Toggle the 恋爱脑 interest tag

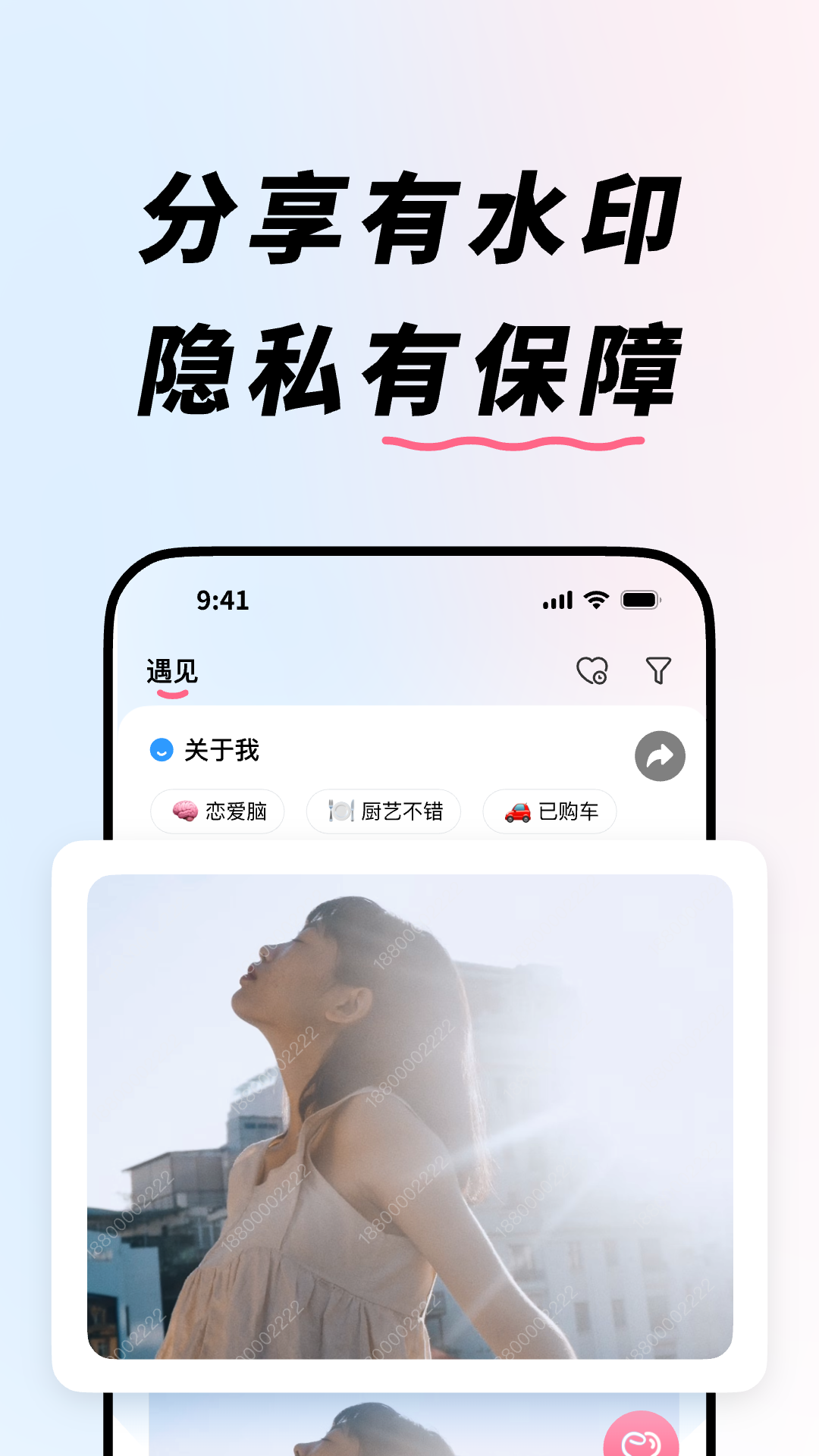point(218,811)
